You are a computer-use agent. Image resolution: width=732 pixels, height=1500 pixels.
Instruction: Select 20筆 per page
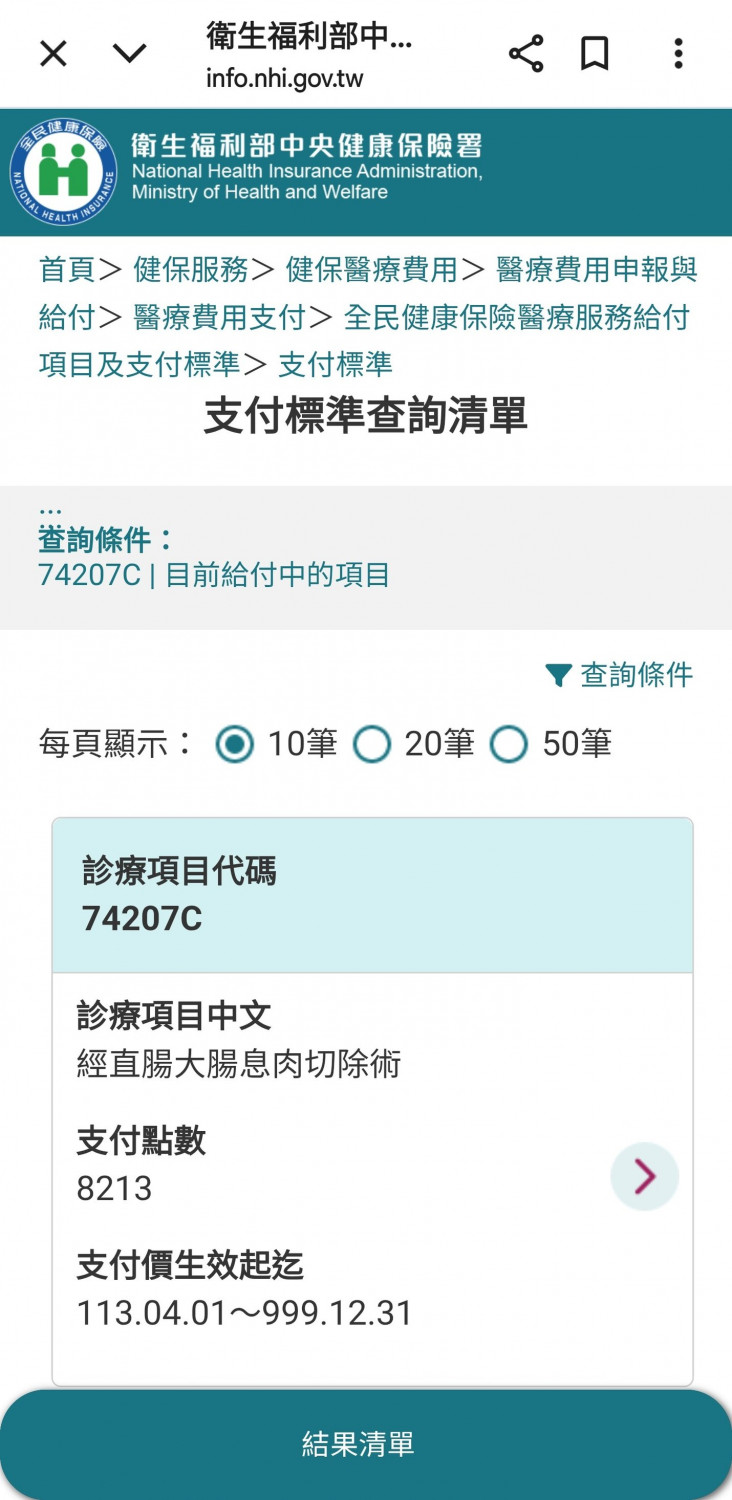click(x=372, y=744)
